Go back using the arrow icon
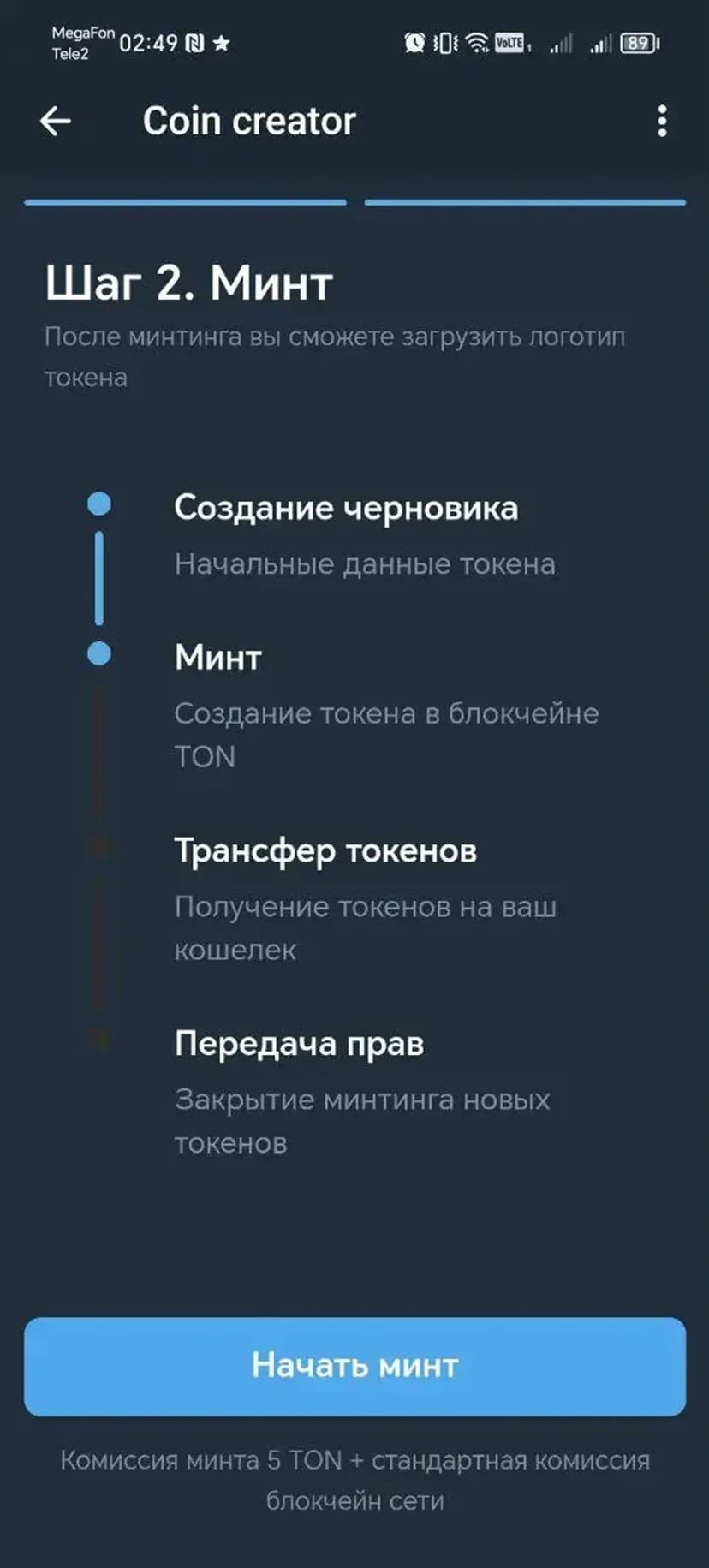Viewport: 709px width, 1568px height. pos(56,122)
